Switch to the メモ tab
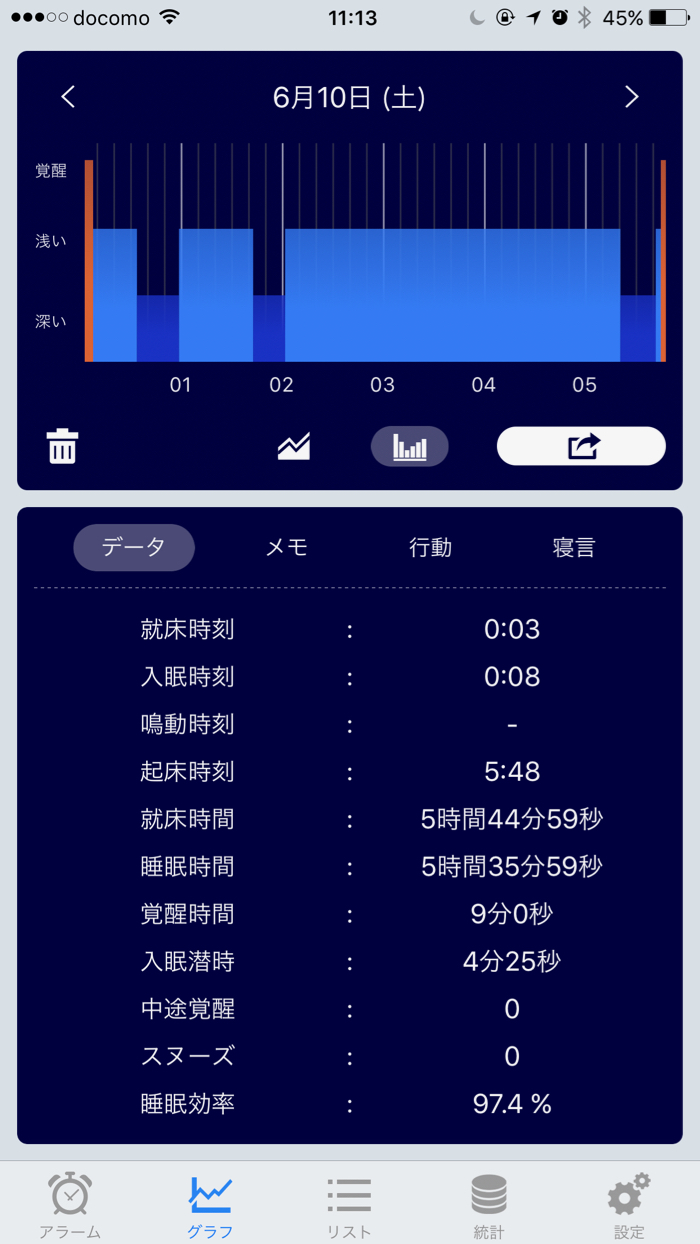Image resolution: width=700 pixels, height=1244 pixels. pyautogui.click(x=287, y=548)
